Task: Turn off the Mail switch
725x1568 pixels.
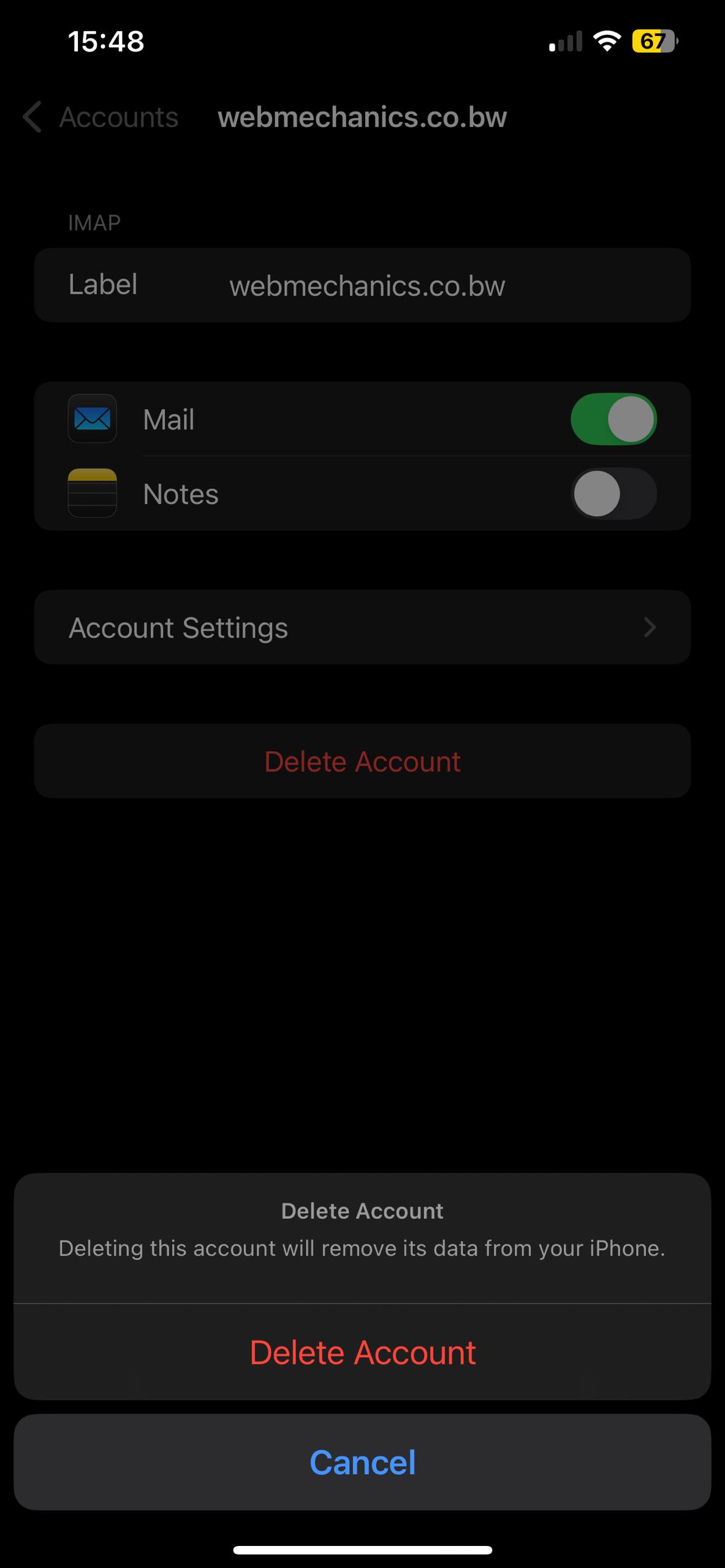Action: coord(613,420)
